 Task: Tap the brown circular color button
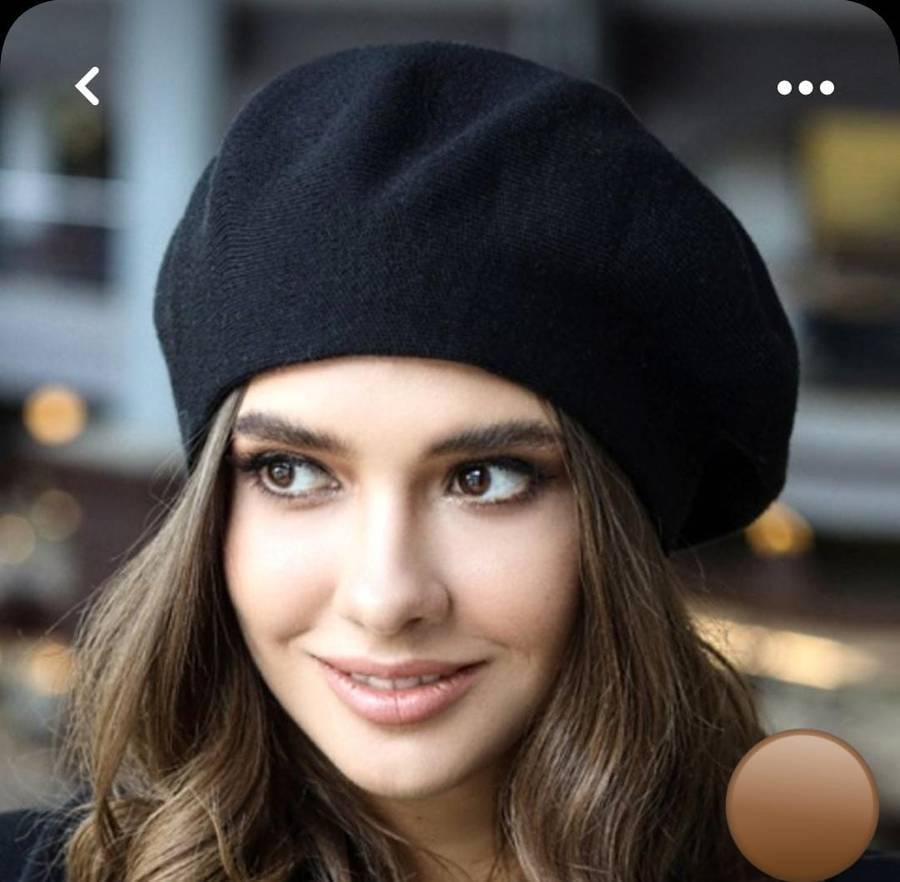coord(802,805)
